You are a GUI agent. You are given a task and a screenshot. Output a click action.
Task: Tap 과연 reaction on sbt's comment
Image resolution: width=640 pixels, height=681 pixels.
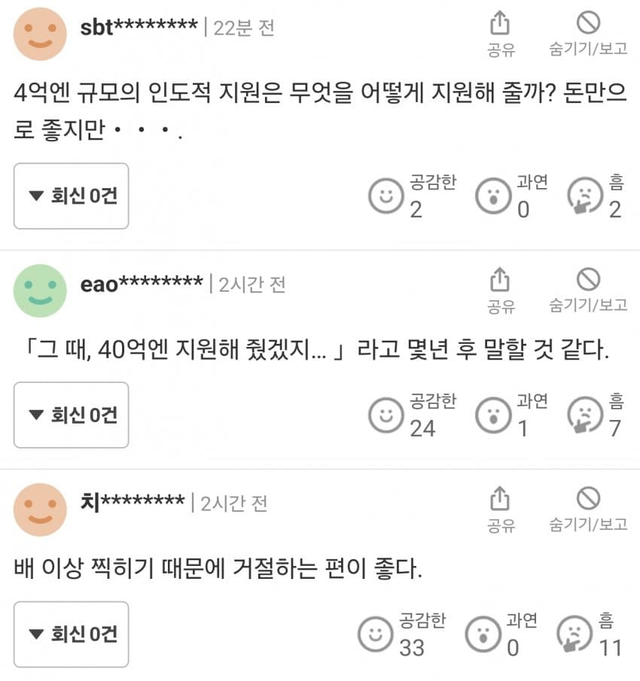click(x=491, y=197)
